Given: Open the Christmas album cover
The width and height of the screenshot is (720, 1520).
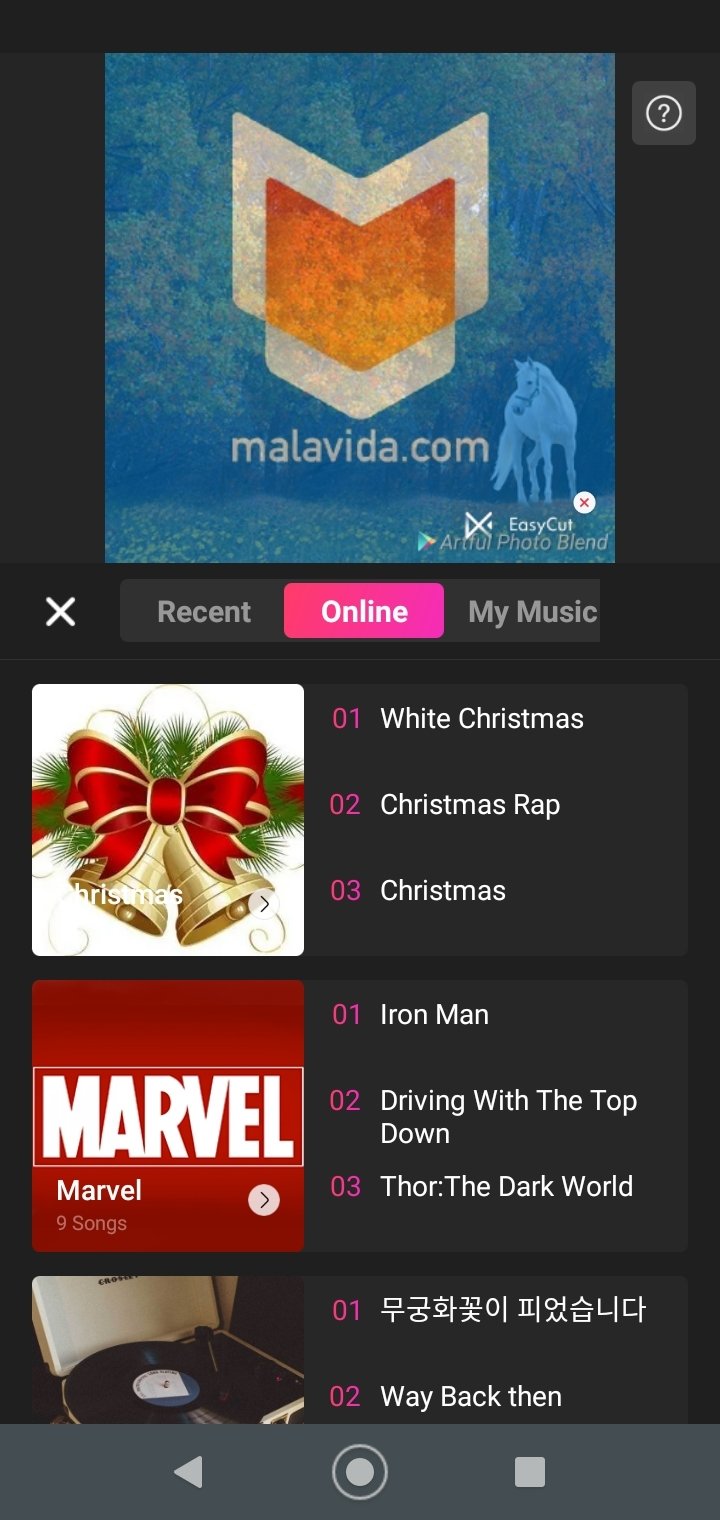Looking at the screenshot, I should (168, 820).
